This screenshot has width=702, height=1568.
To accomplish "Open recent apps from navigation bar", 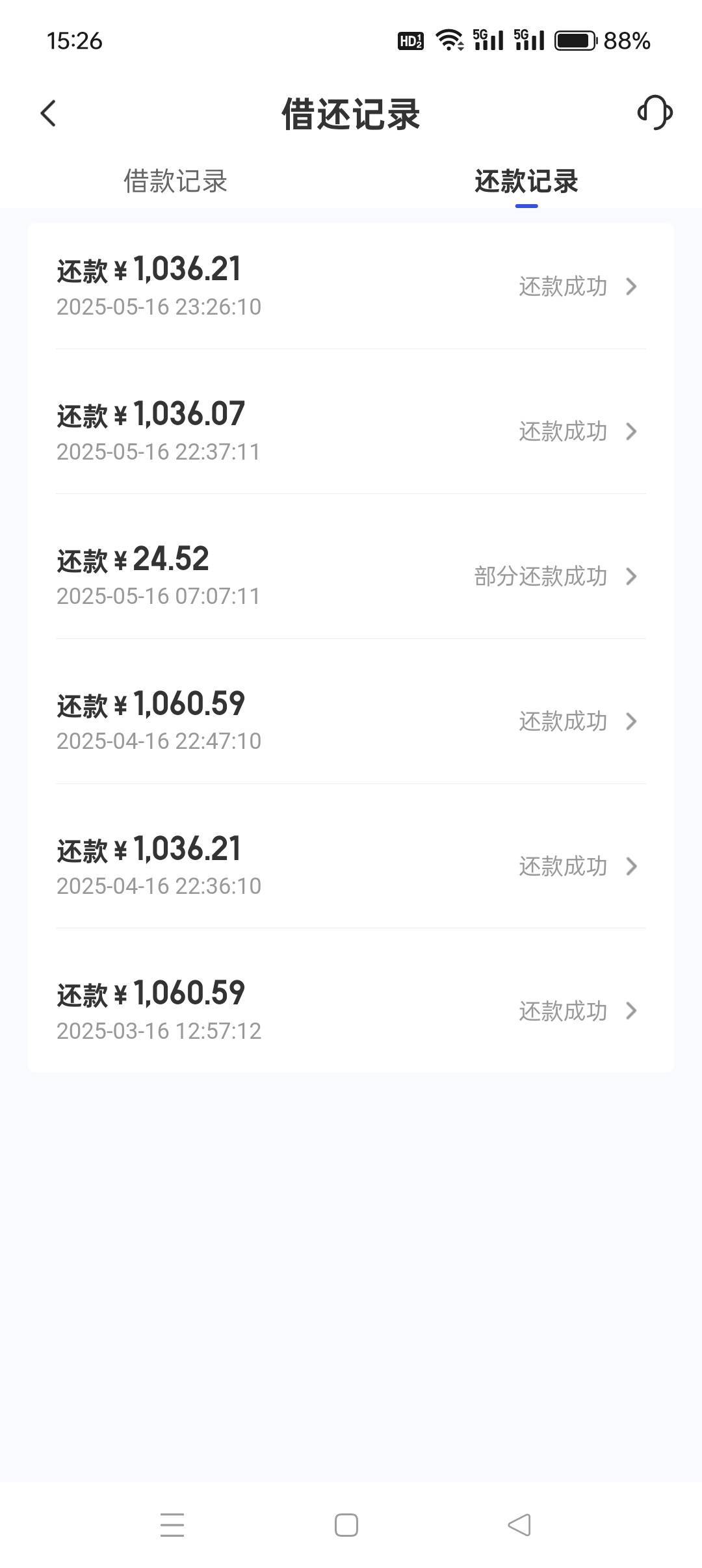I will point(172,1525).
